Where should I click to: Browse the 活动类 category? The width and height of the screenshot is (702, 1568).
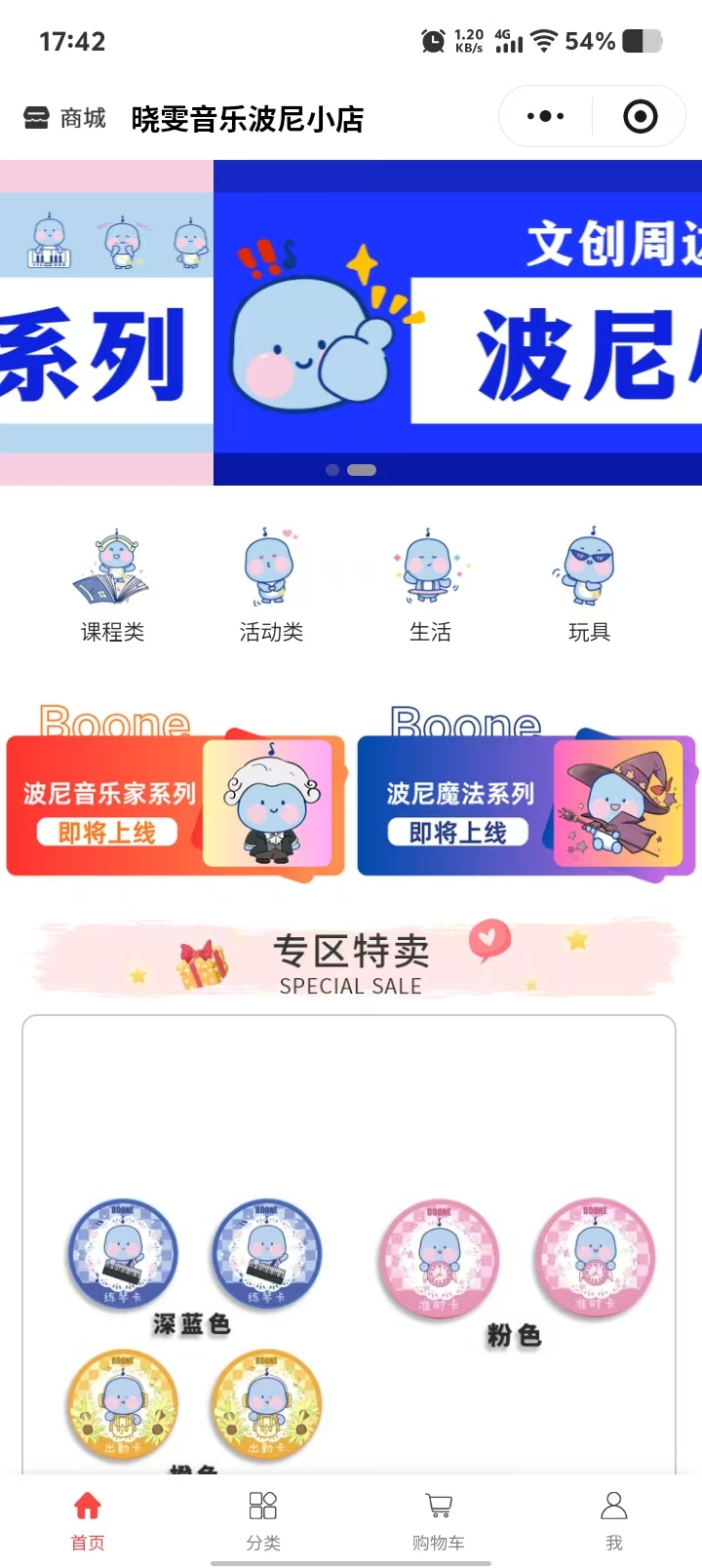tap(271, 585)
